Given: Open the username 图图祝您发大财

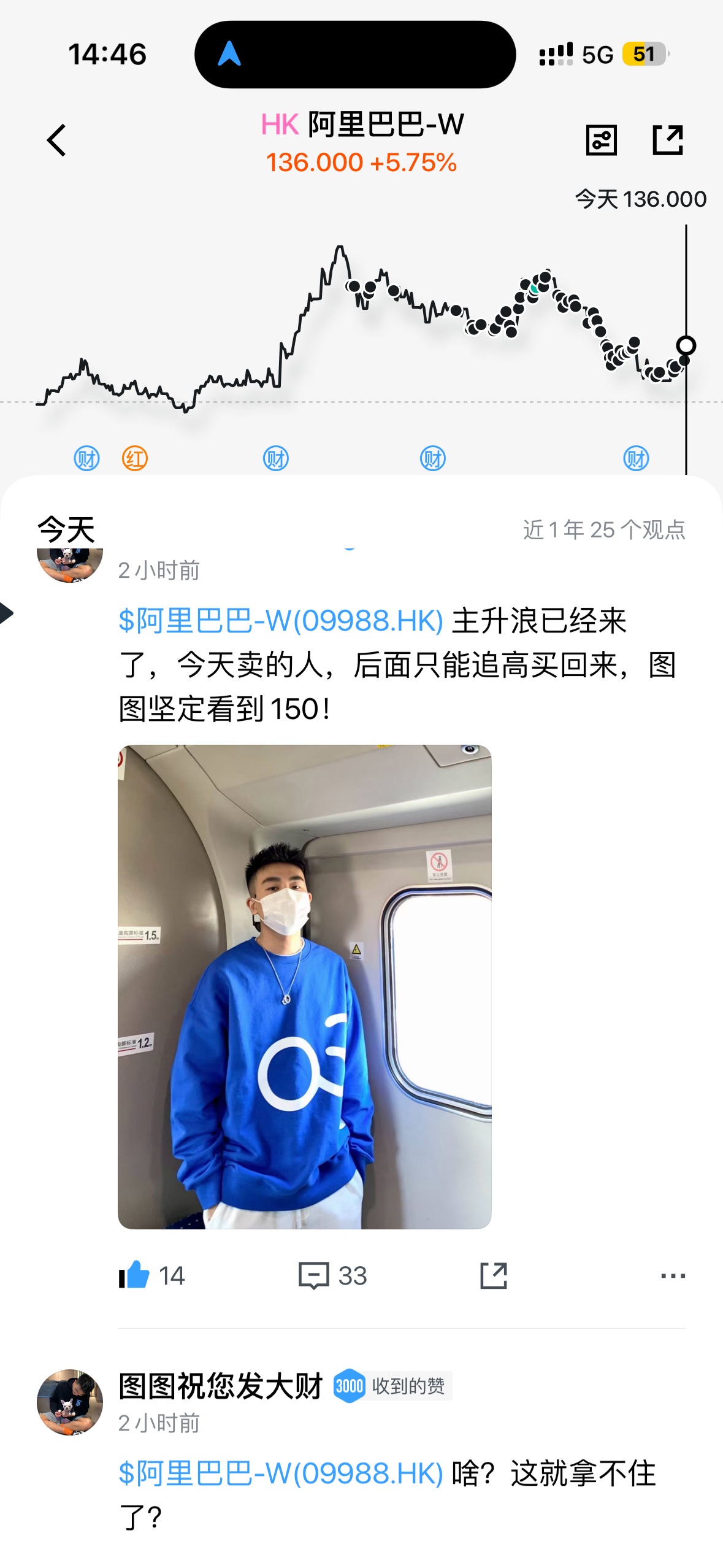Looking at the screenshot, I should [221, 1386].
